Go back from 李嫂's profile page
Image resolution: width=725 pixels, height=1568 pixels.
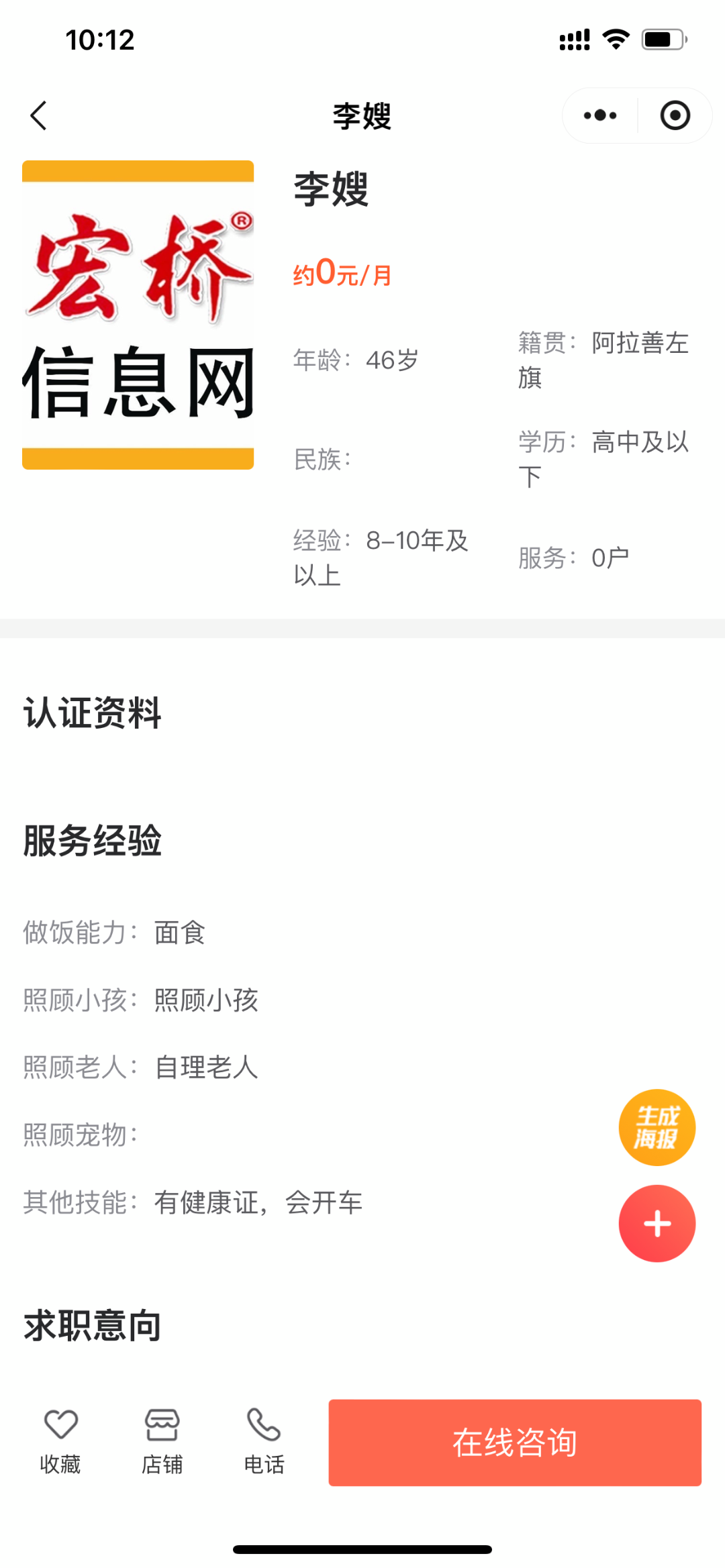tap(39, 116)
